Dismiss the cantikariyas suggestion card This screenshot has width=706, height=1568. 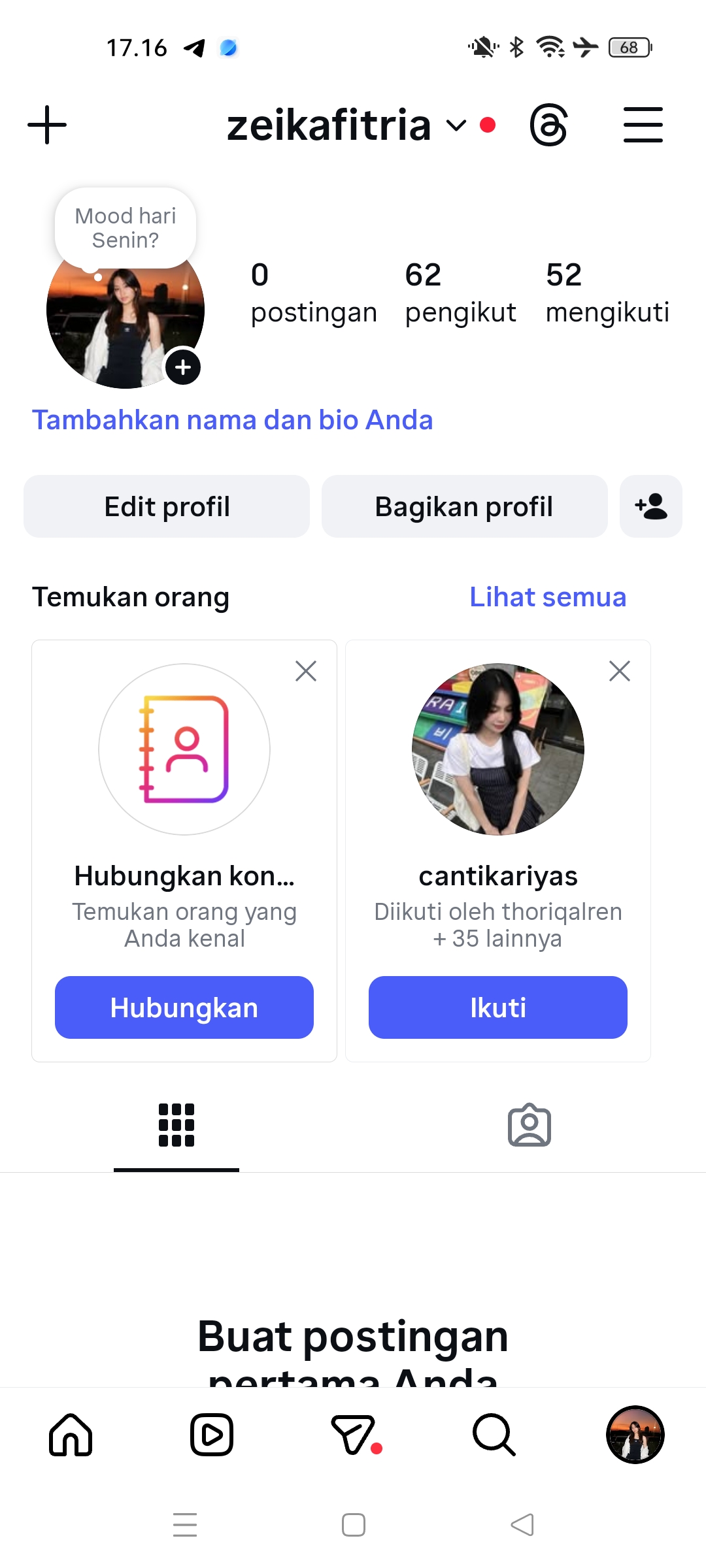[620, 671]
